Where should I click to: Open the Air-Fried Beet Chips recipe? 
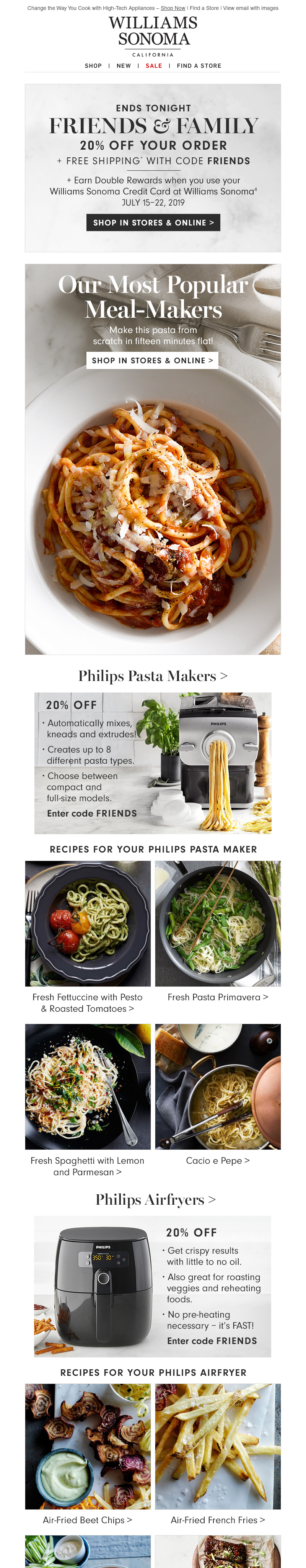(88, 1519)
